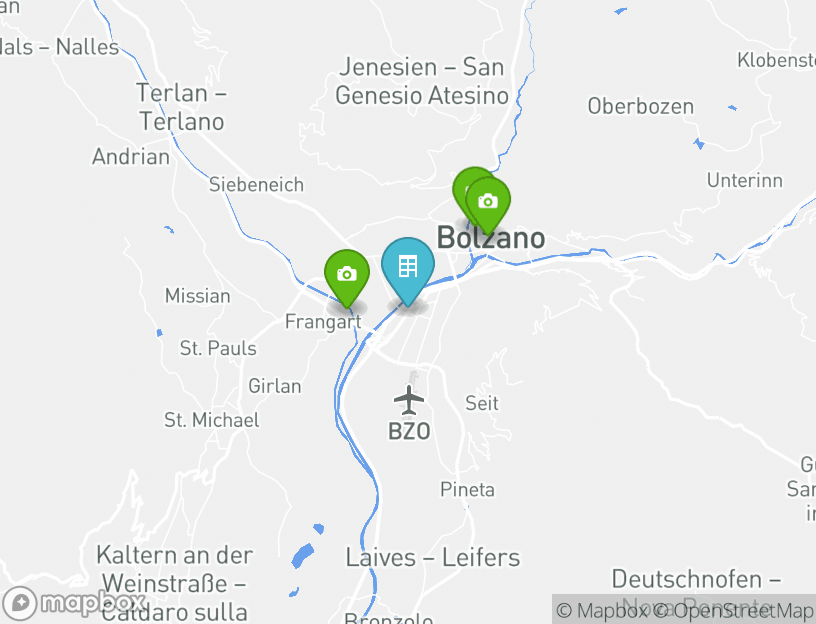Tap the green camera pin near Frangart
This screenshot has height=624, width=816.
(x=346, y=275)
